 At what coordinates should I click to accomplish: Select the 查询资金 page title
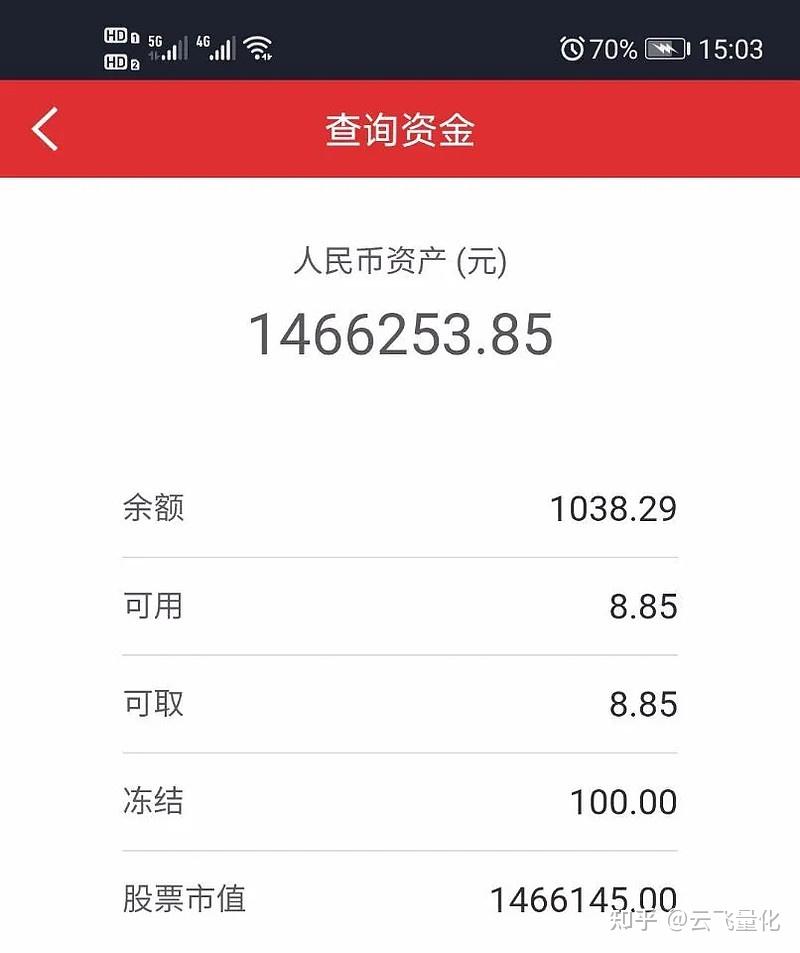point(399,130)
